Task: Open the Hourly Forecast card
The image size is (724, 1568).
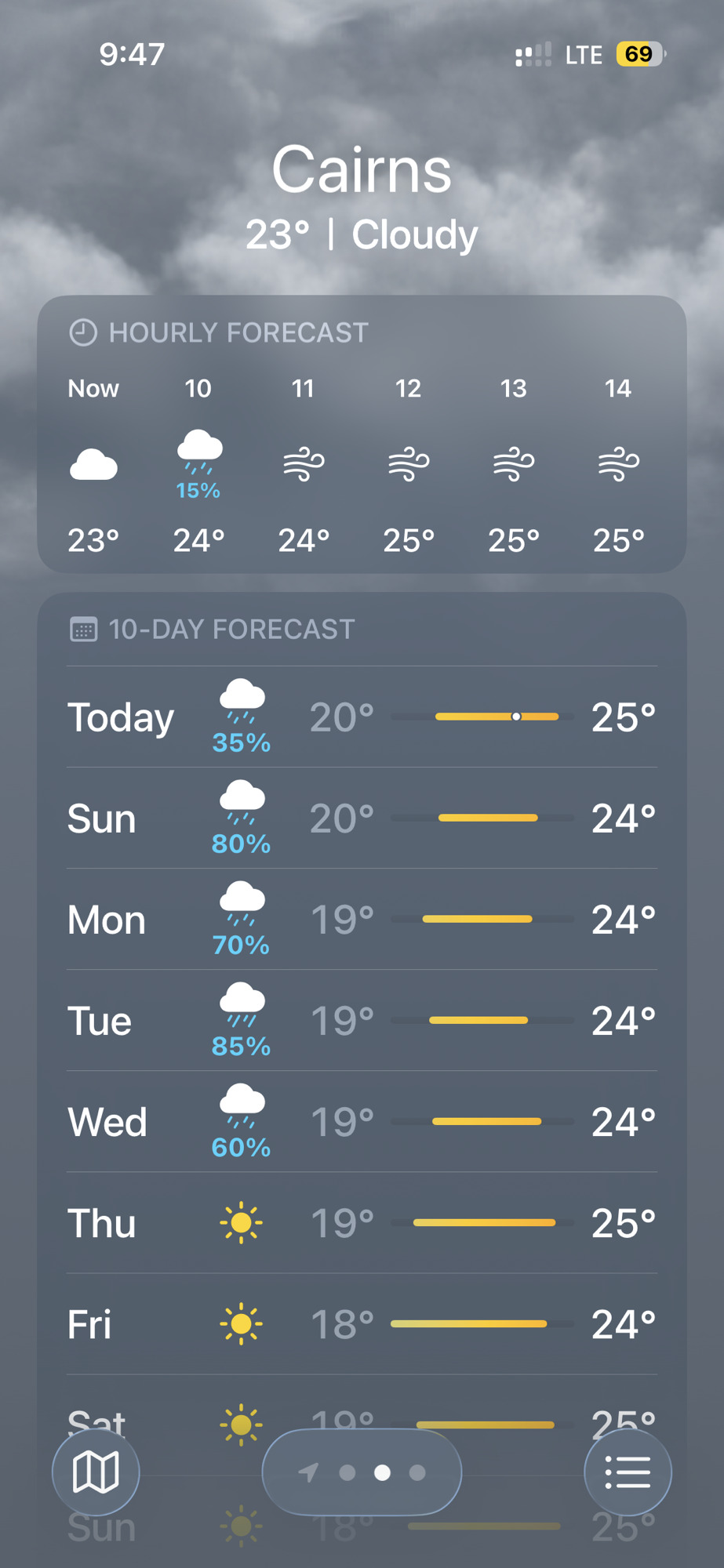Action: [362, 434]
